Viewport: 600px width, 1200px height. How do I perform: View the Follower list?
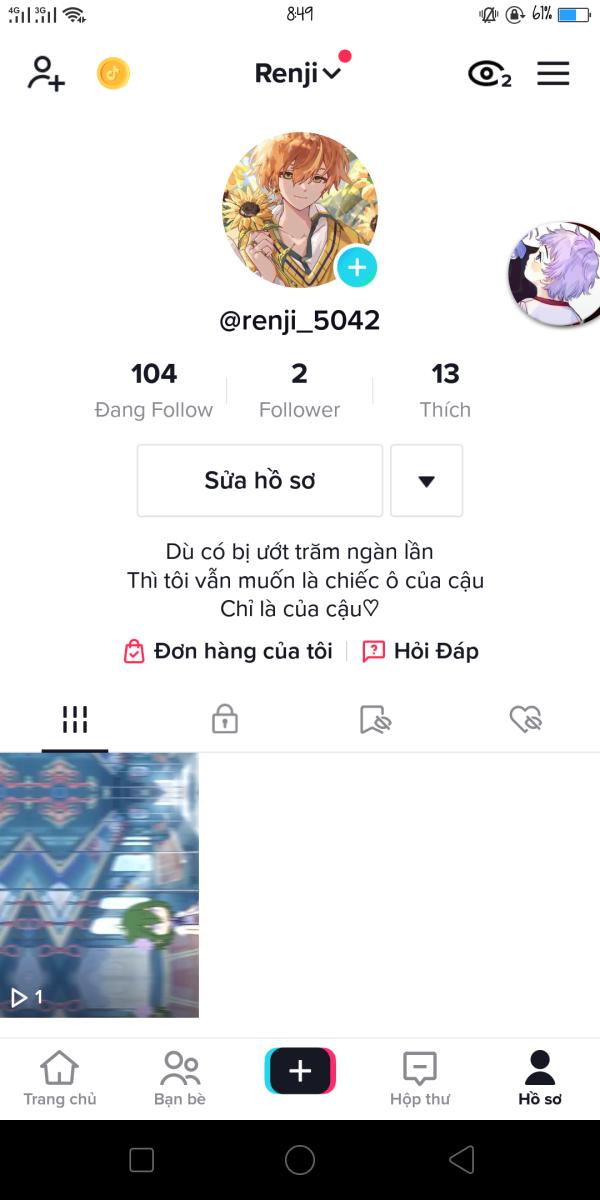[x=299, y=390]
